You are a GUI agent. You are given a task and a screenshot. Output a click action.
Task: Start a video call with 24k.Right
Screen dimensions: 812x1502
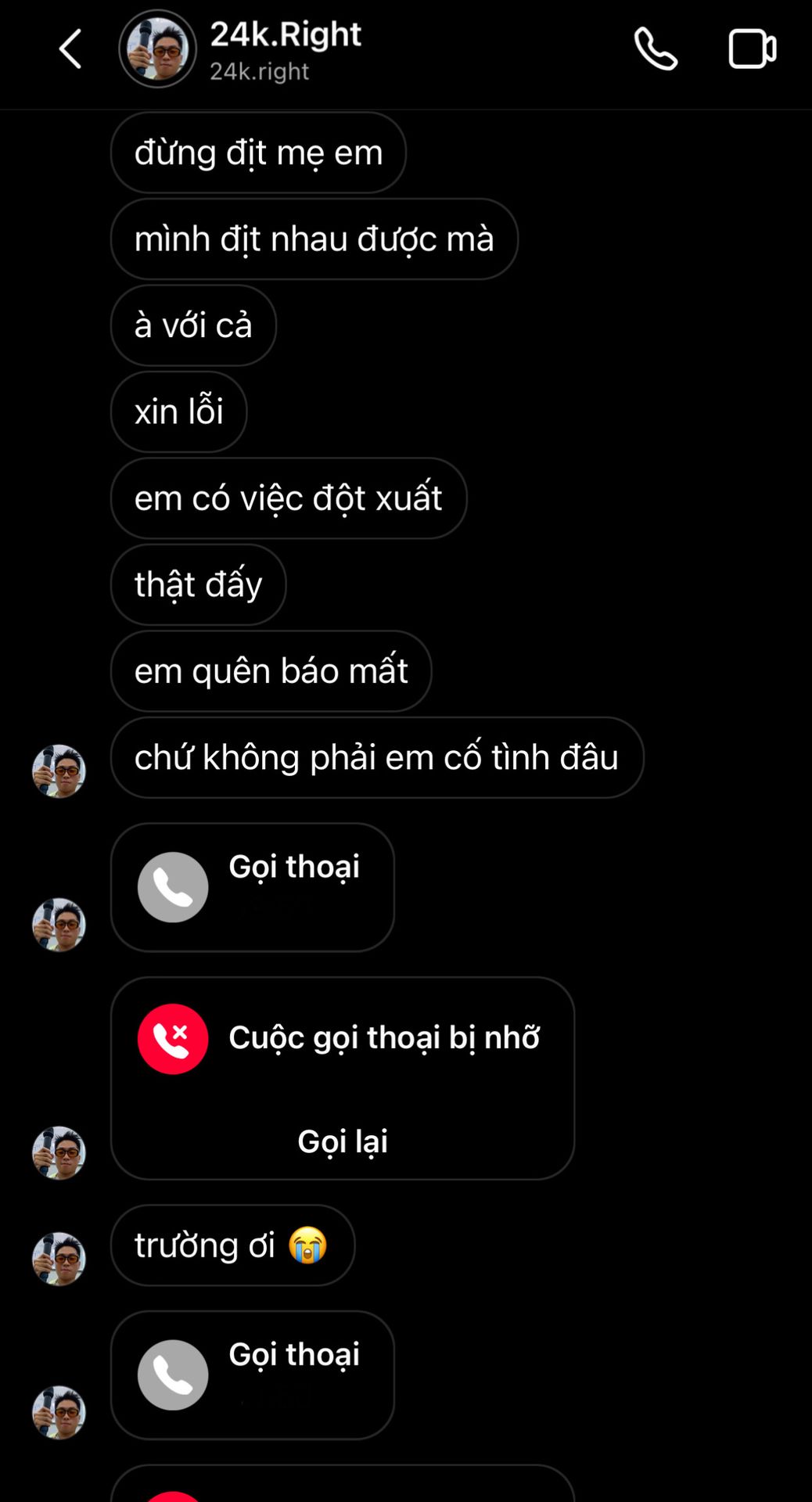click(752, 49)
